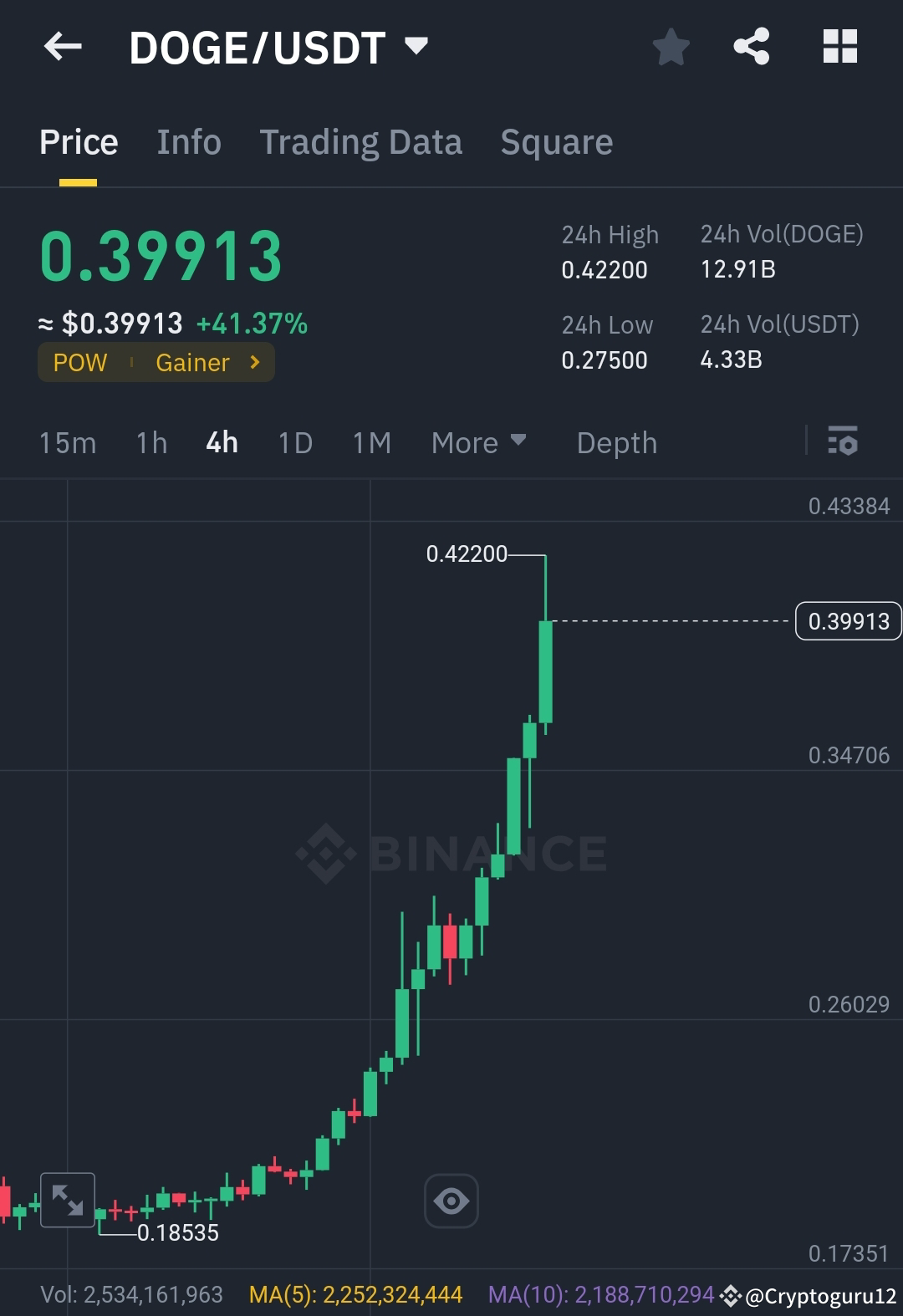The height and width of the screenshot is (1316, 903).
Task: Open the More timeframe dropdown
Action: (478, 443)
